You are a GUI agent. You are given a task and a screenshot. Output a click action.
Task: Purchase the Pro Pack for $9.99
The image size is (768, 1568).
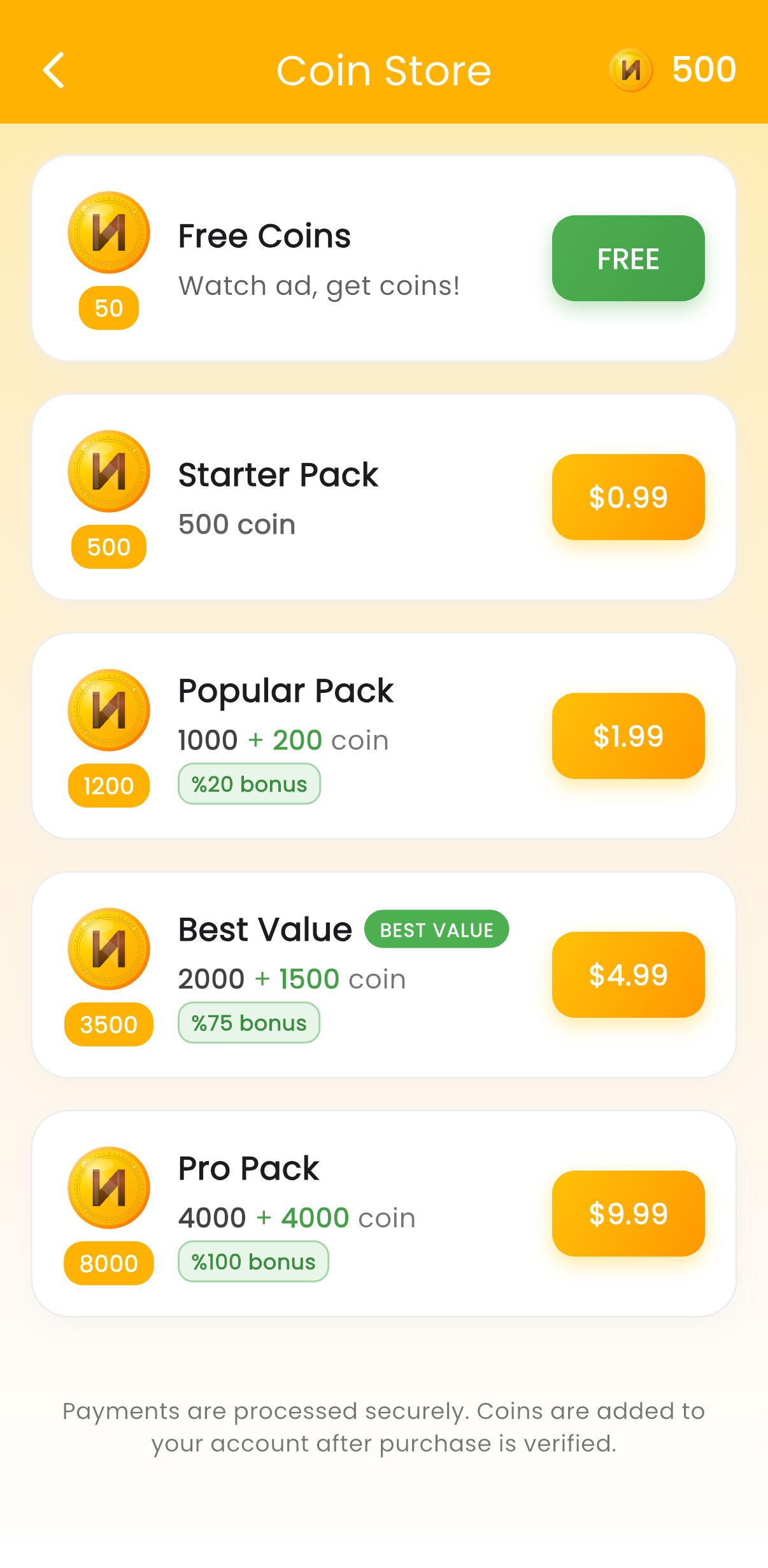point(628,1214)
